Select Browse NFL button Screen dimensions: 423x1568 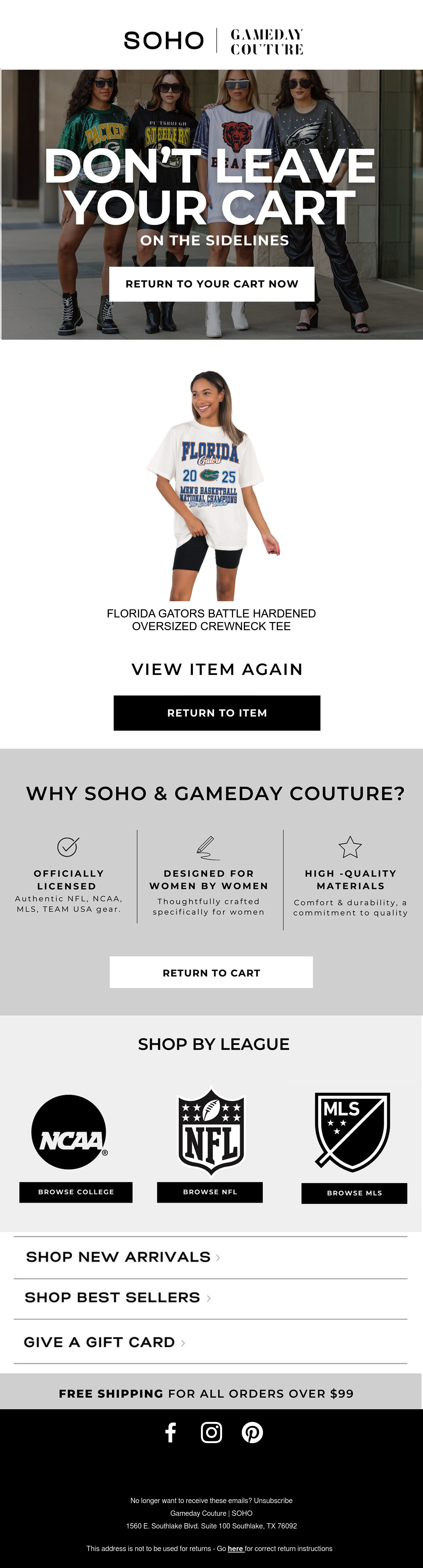(x=210, y=1192)
